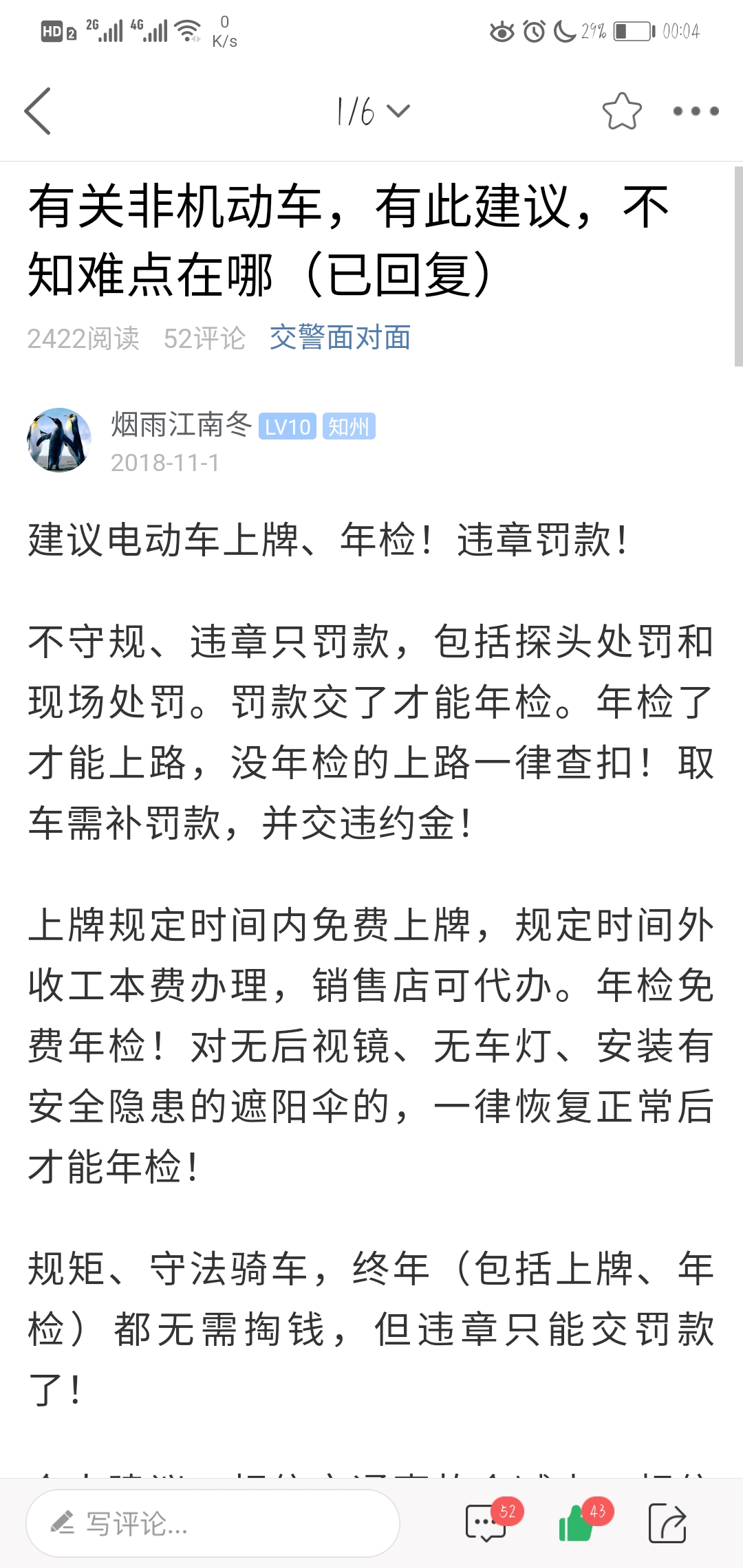This screenshot has width=743, height=1568.
Task: Favorite this post with the star icon
Action: point(622,111)
